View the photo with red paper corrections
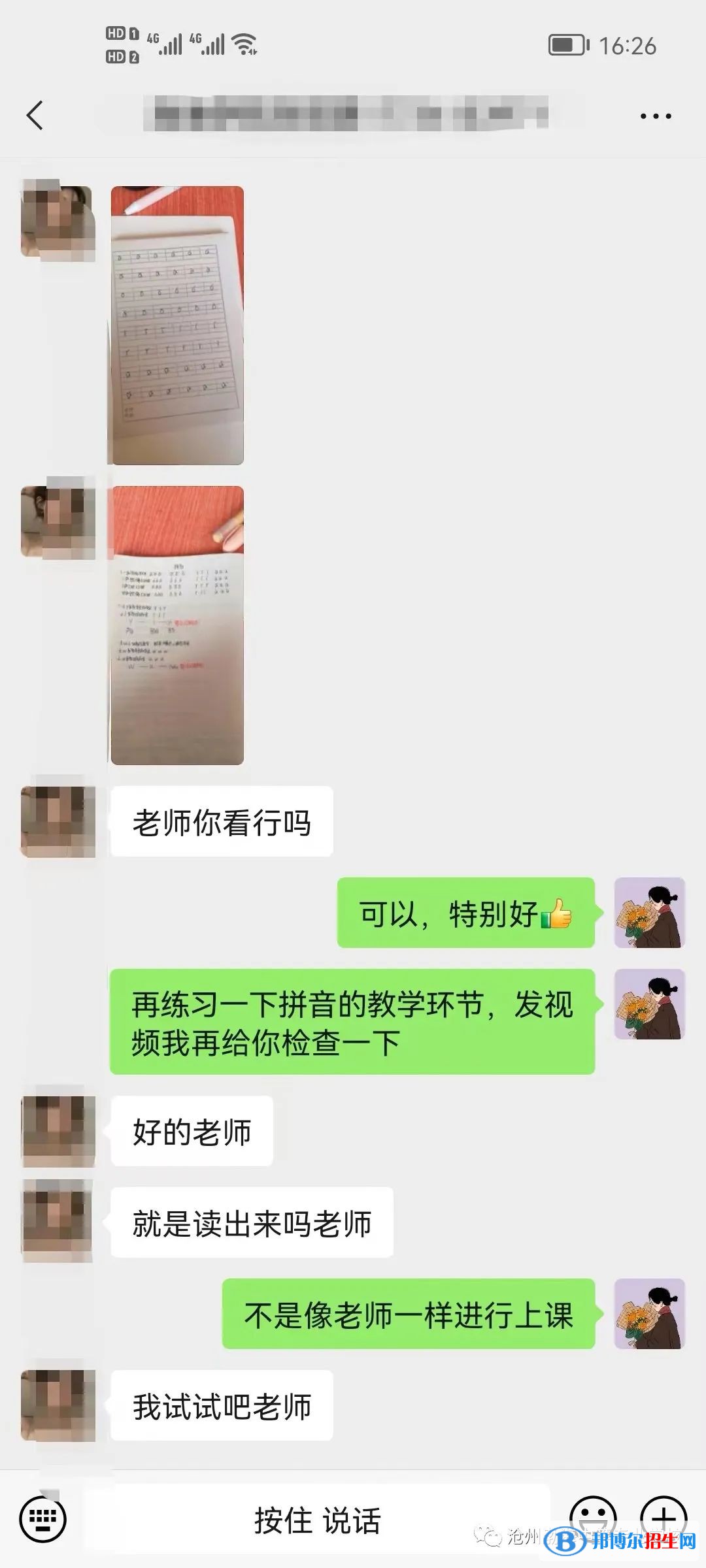706x1568 pixels. [x=177, y=625]
